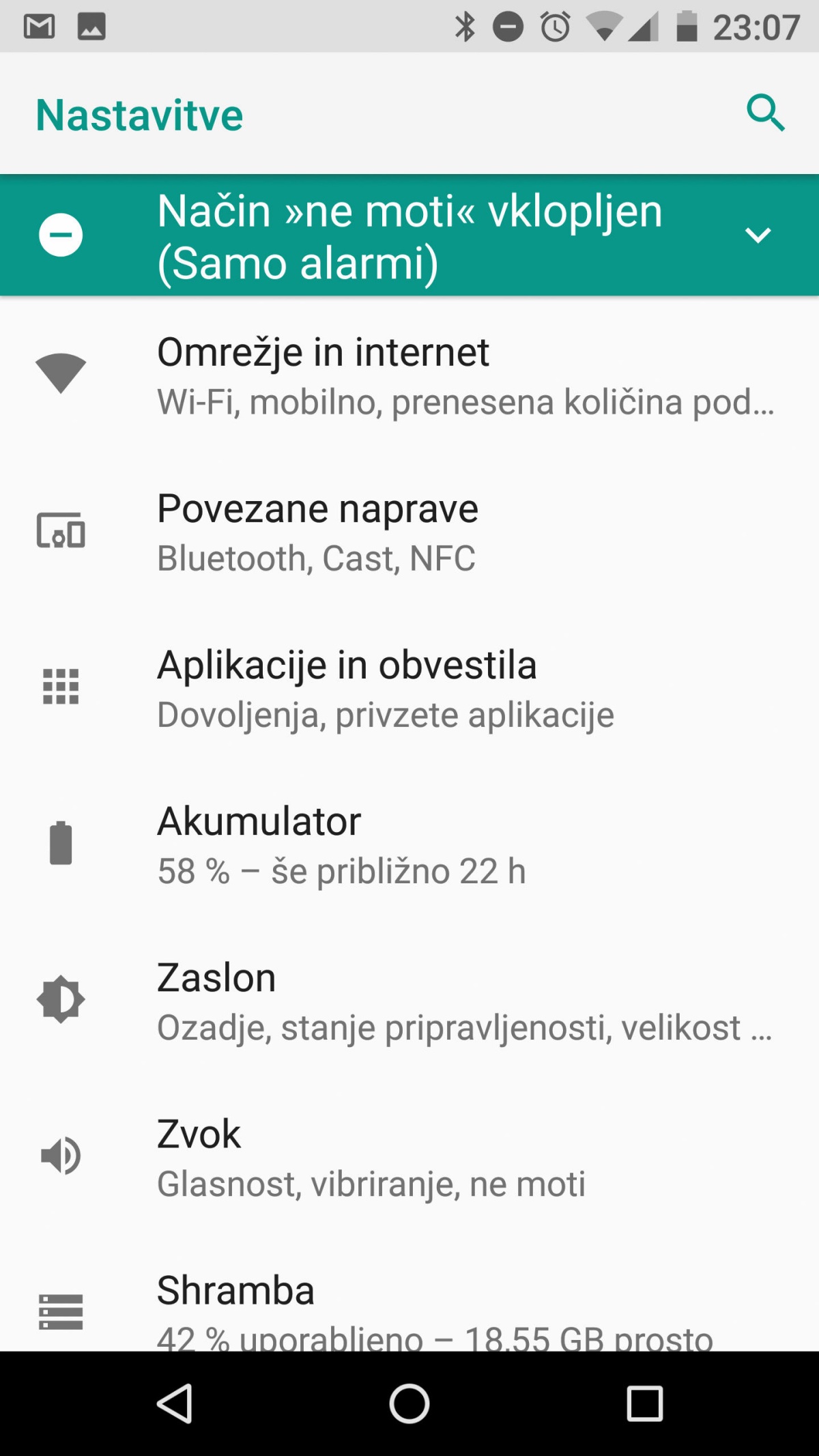Image resolution: width=819 pixels, height=1456 pixels.
Task: Open the settings search icon
Action: [x=765, y=113]
